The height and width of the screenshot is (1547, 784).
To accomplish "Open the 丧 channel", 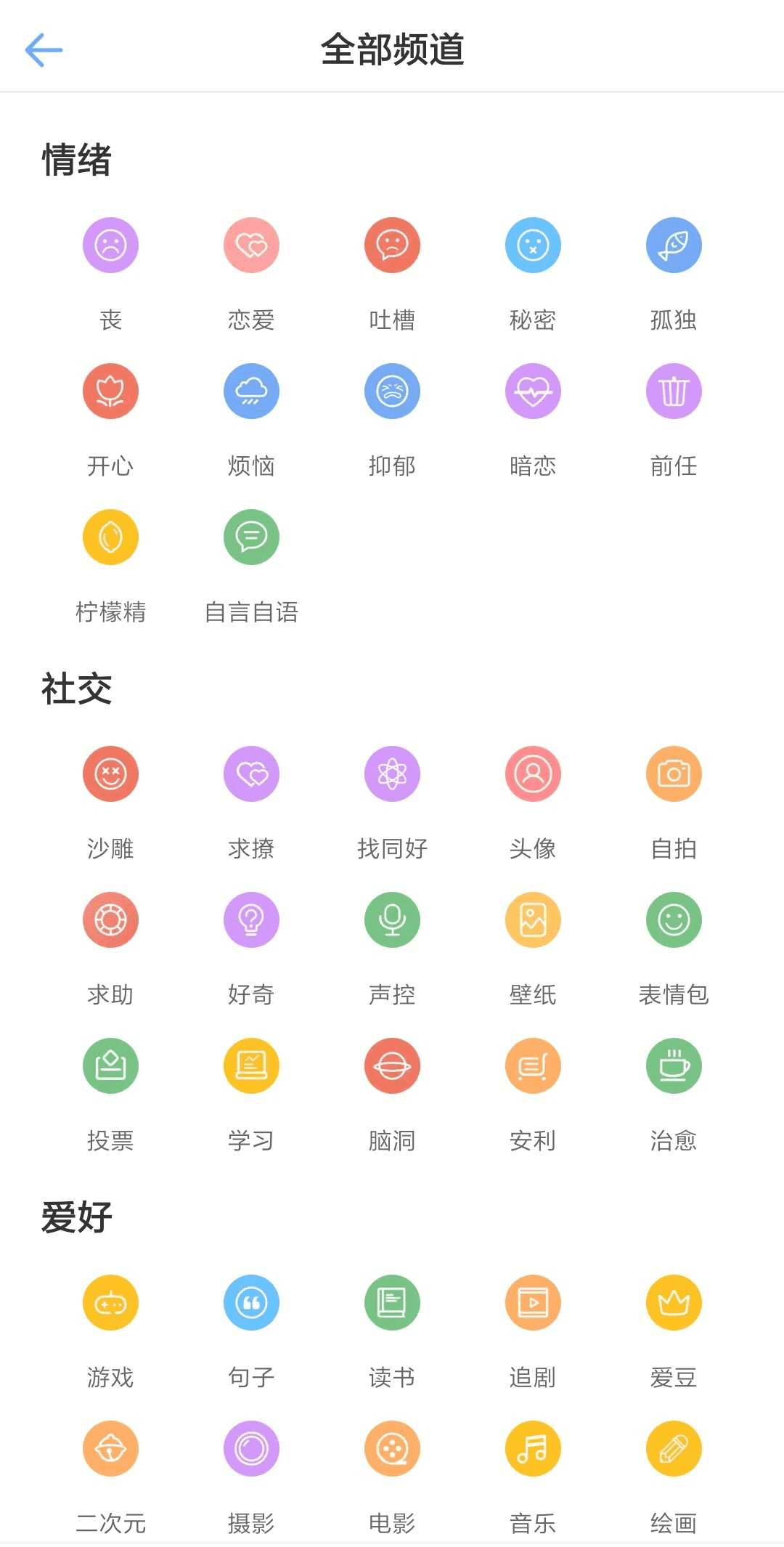I will (x=110, y=245).
